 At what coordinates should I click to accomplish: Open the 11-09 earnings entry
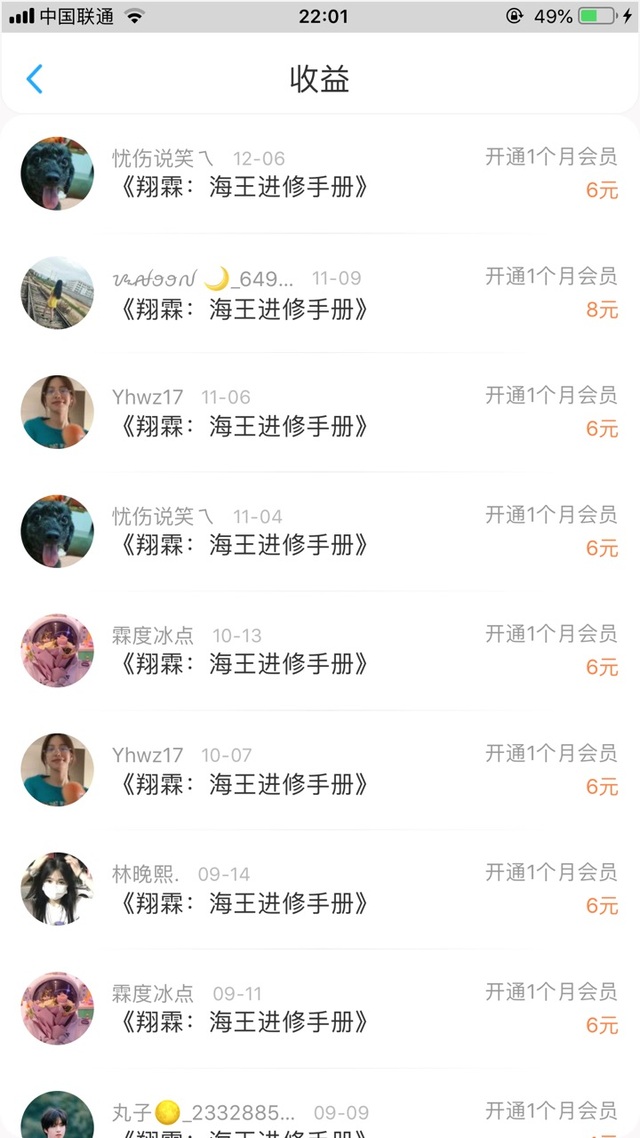pos(320,293)
